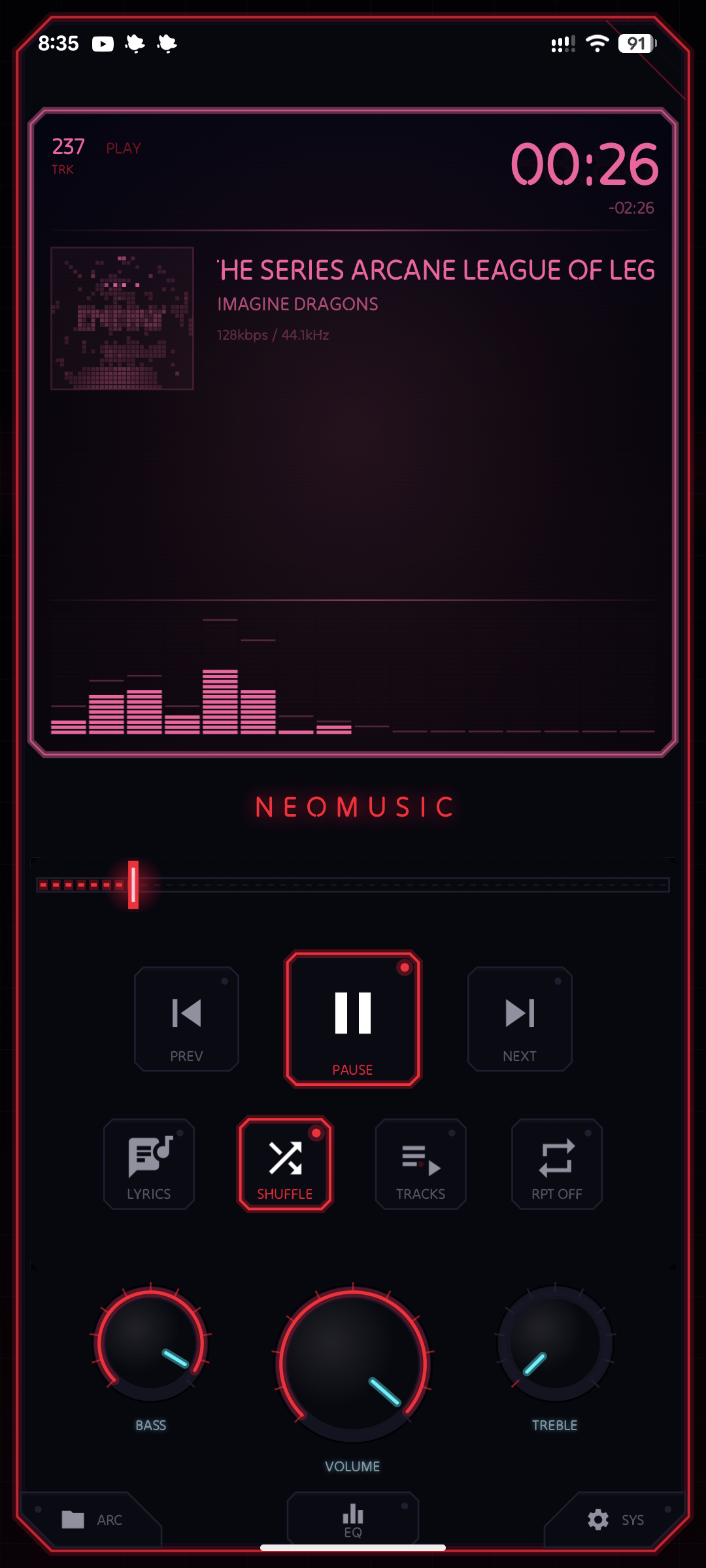Viewport: 706px width, 1568px height.
Task: Tap the bass knob
Action: pyautogui.click(x=151, y=1343)
